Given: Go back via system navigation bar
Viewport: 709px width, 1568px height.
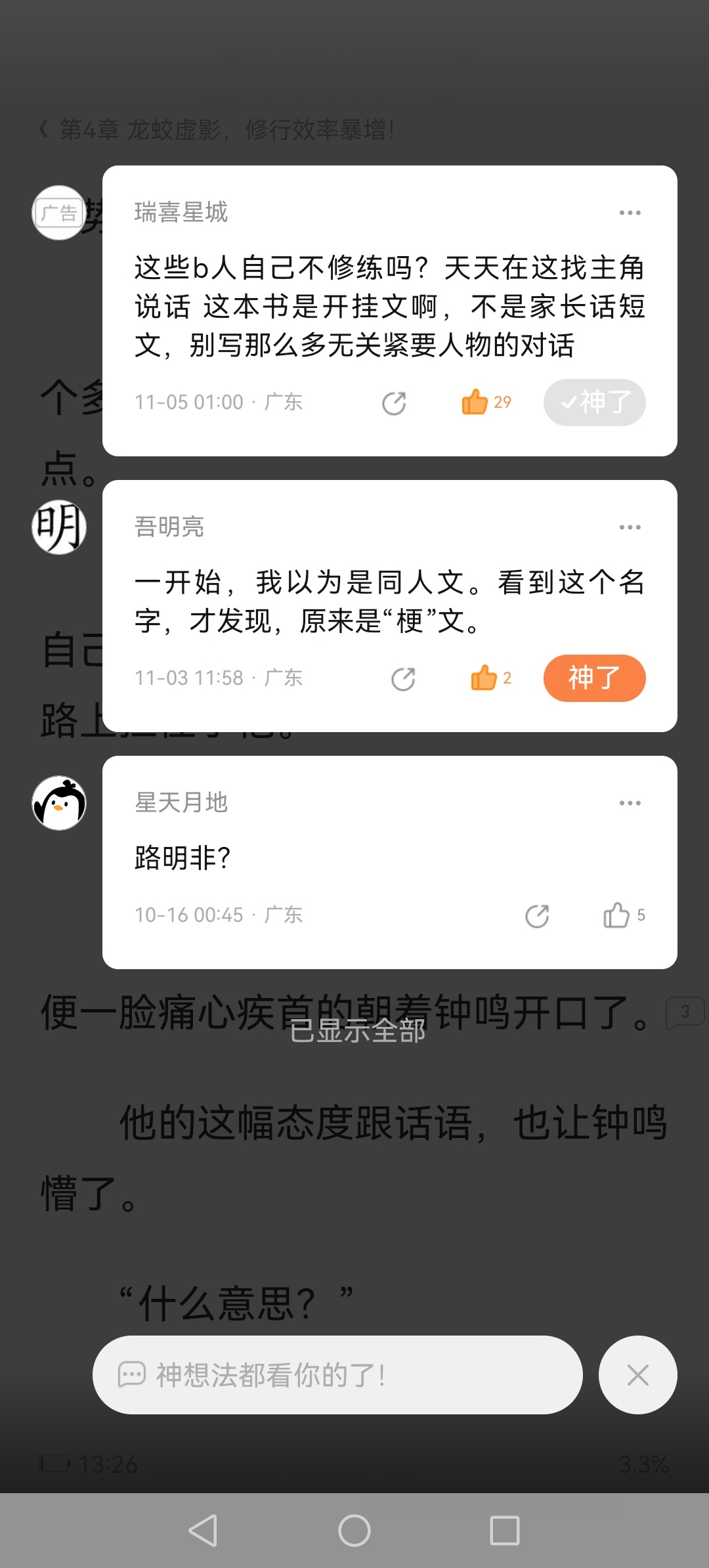Looking at the screenshot, I should click(x=203, y=1531).
